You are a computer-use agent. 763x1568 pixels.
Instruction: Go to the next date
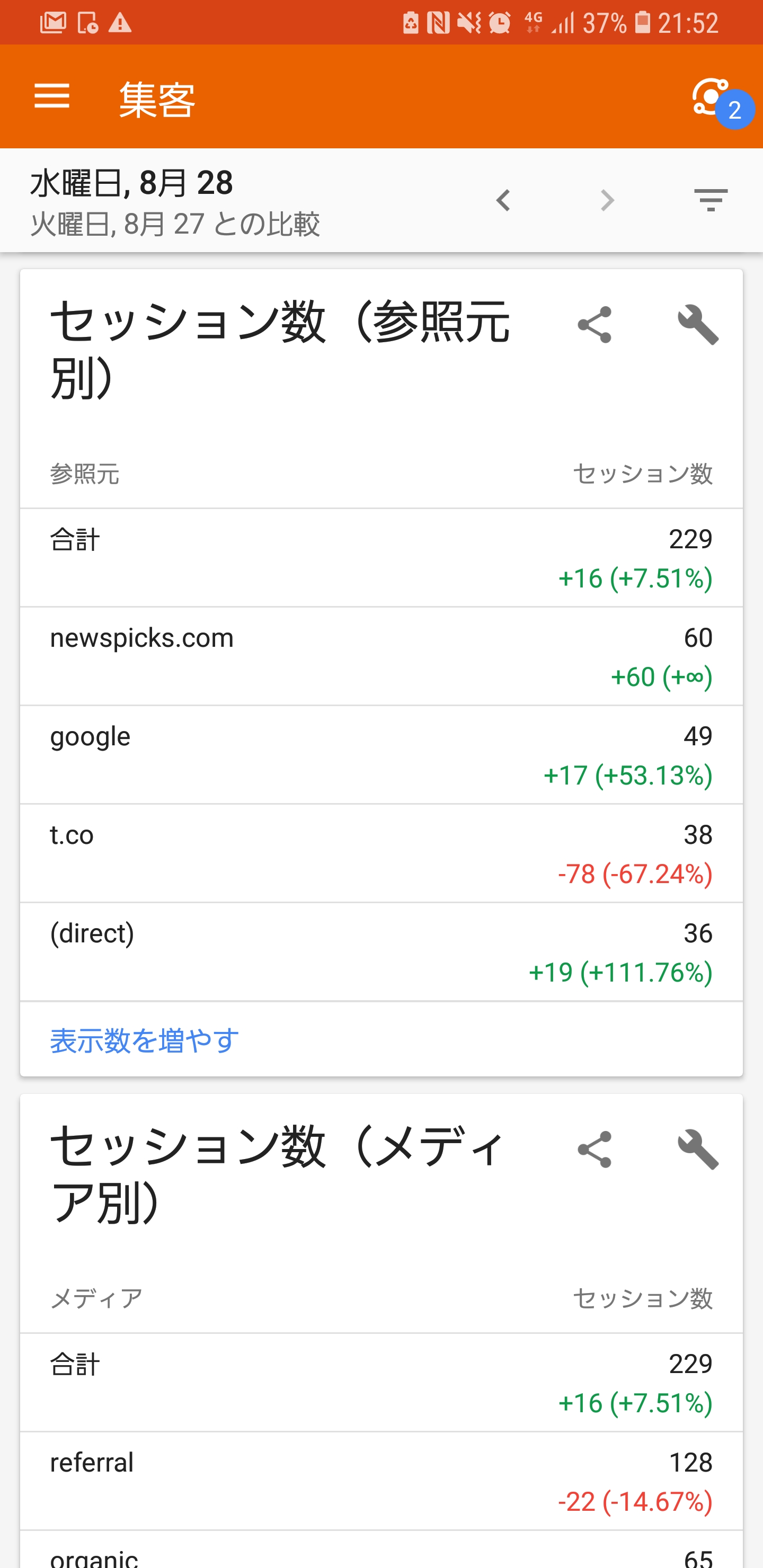pyautogui.click(x=607, y=200)
